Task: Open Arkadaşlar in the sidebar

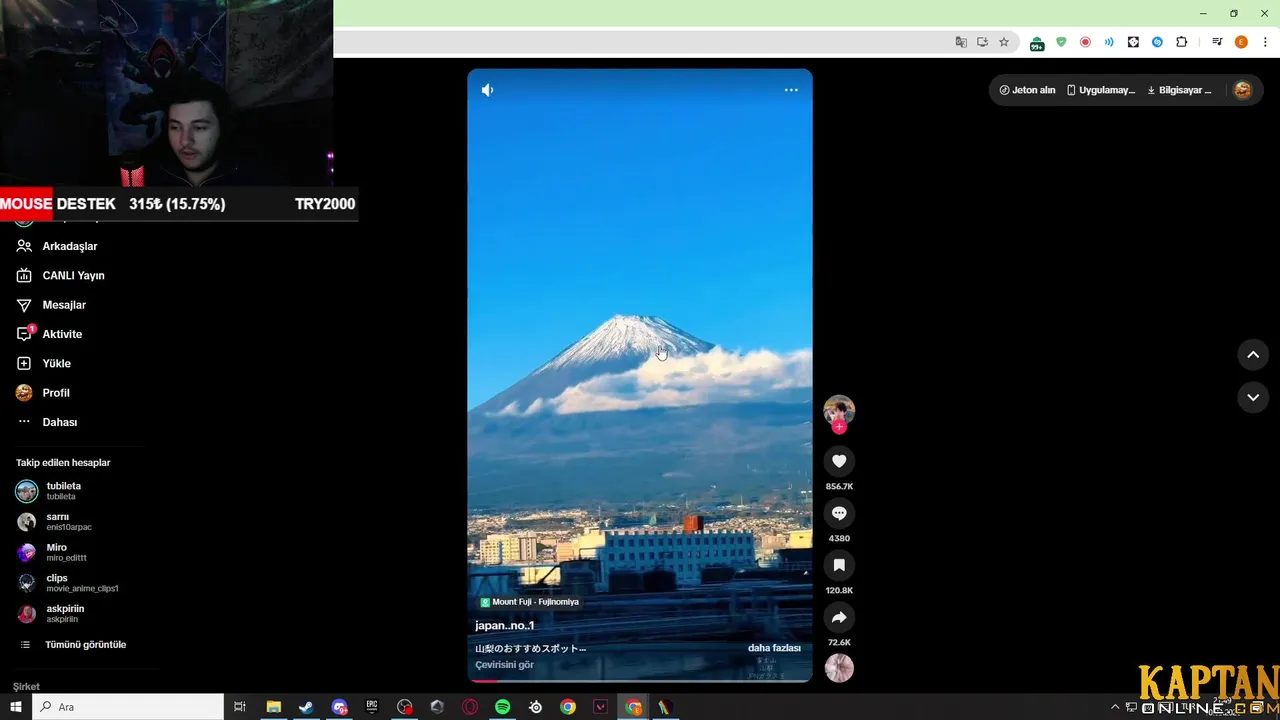Action: tap(69, 246)
